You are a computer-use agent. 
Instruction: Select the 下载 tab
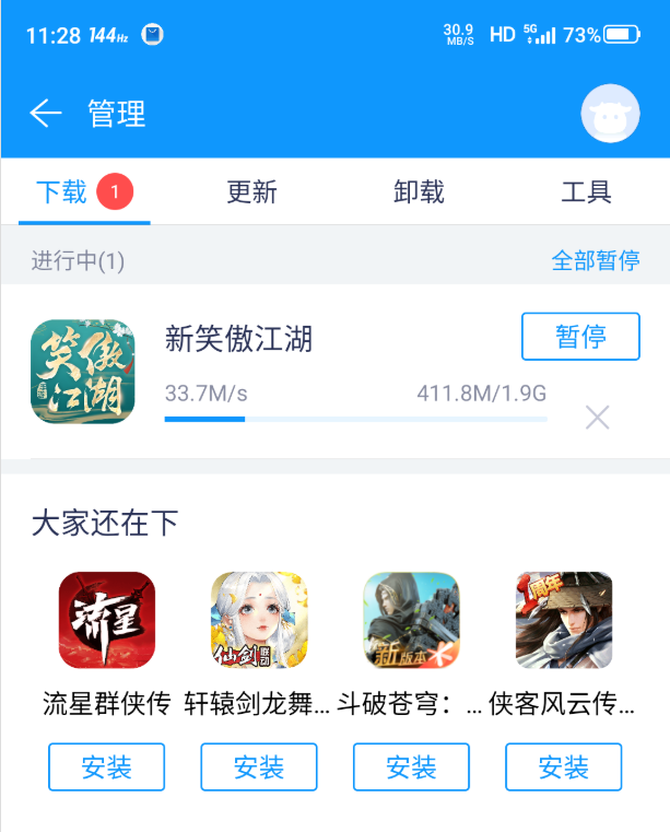tap(62, 192)
